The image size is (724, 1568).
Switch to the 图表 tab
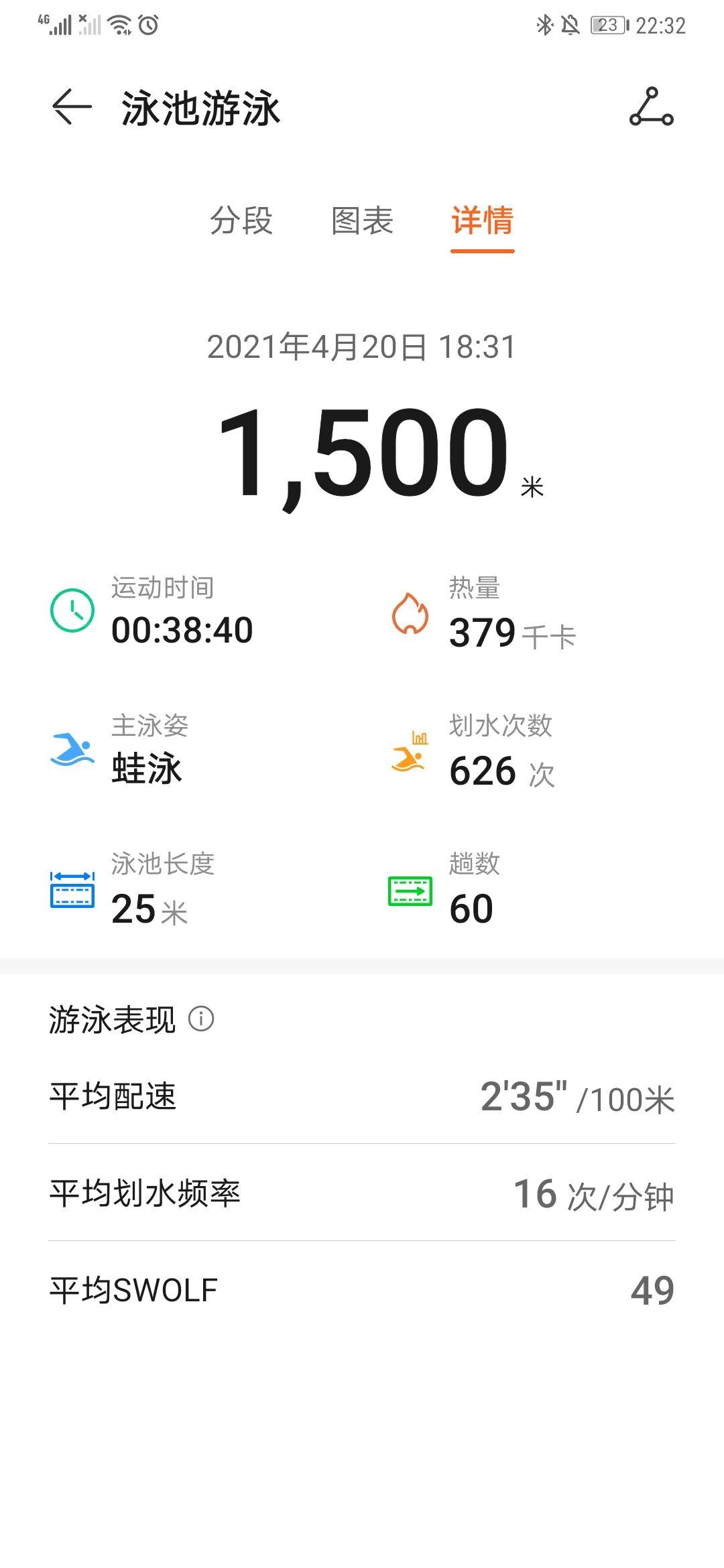pyautogui.click(x=362, y=220)
